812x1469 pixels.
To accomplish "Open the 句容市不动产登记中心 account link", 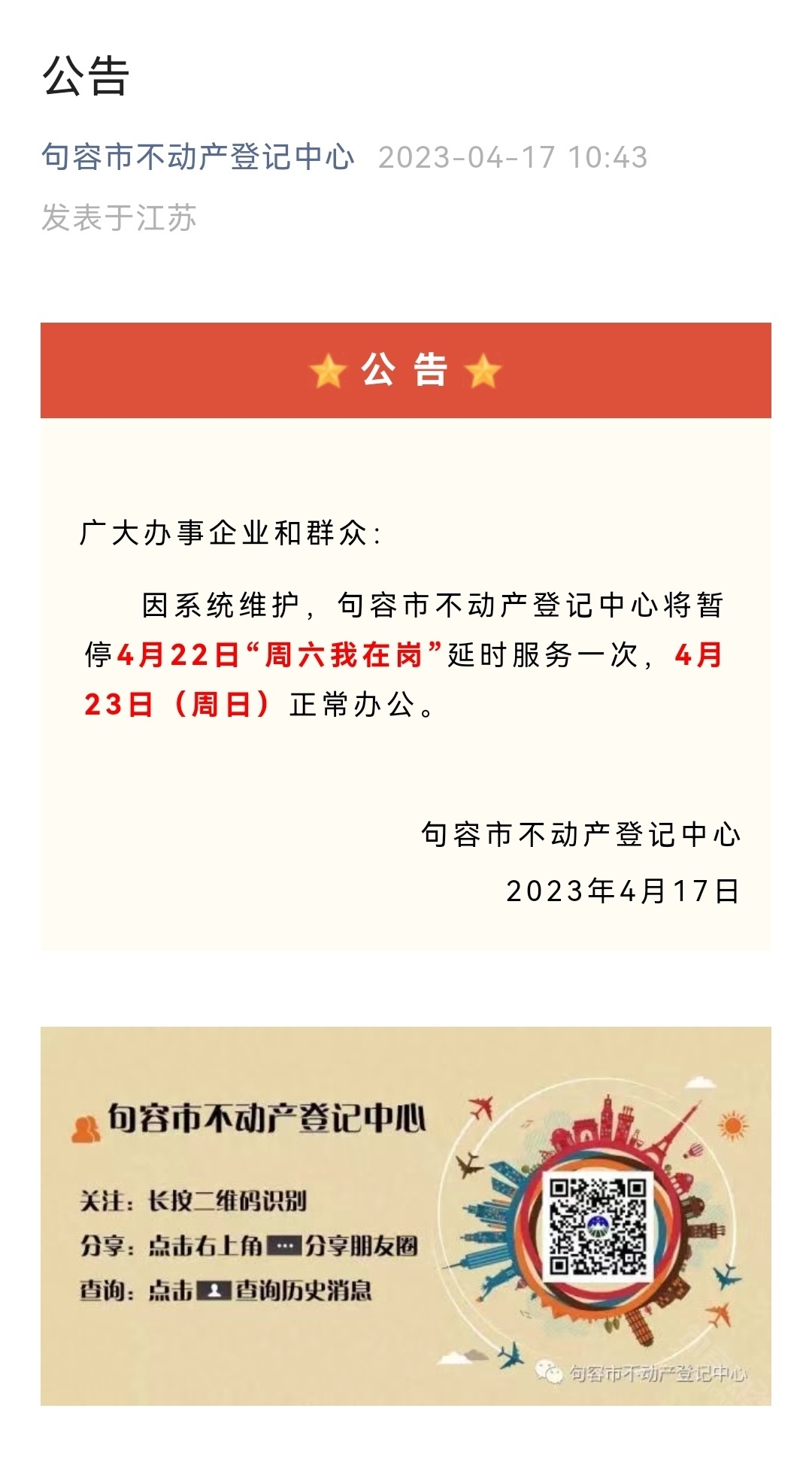I will pos(197,157).
